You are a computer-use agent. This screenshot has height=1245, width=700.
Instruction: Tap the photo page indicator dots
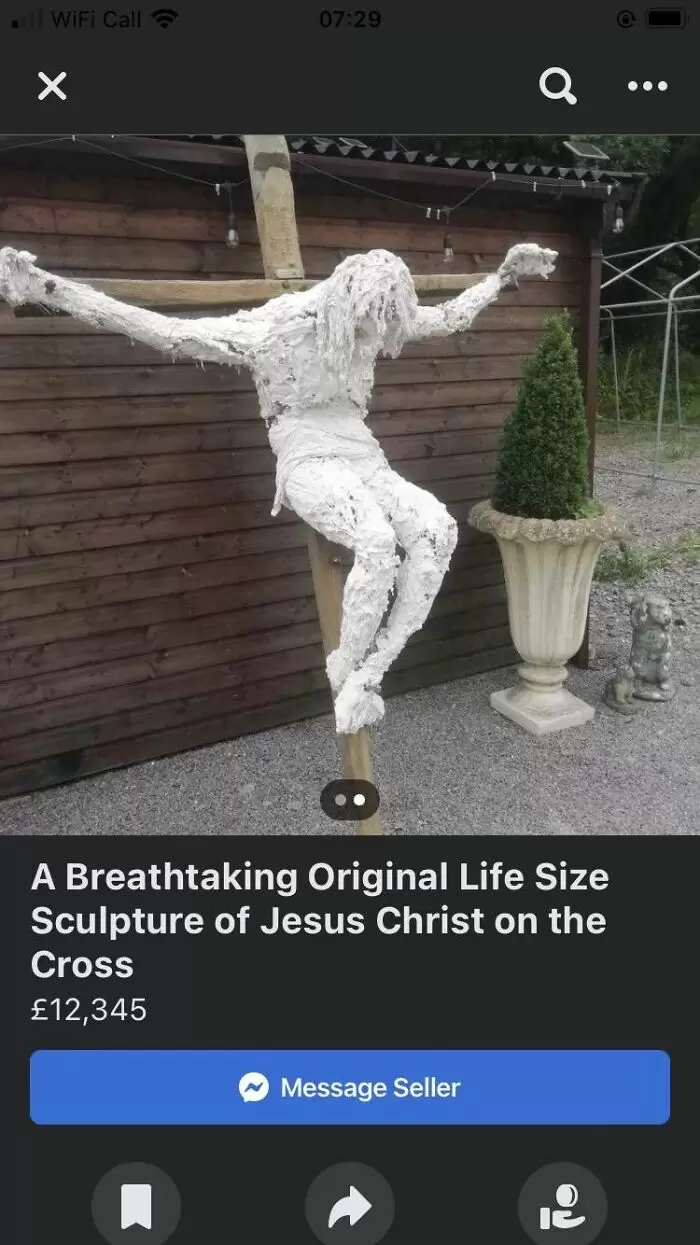pyautogui.click(x=350, y=800)
